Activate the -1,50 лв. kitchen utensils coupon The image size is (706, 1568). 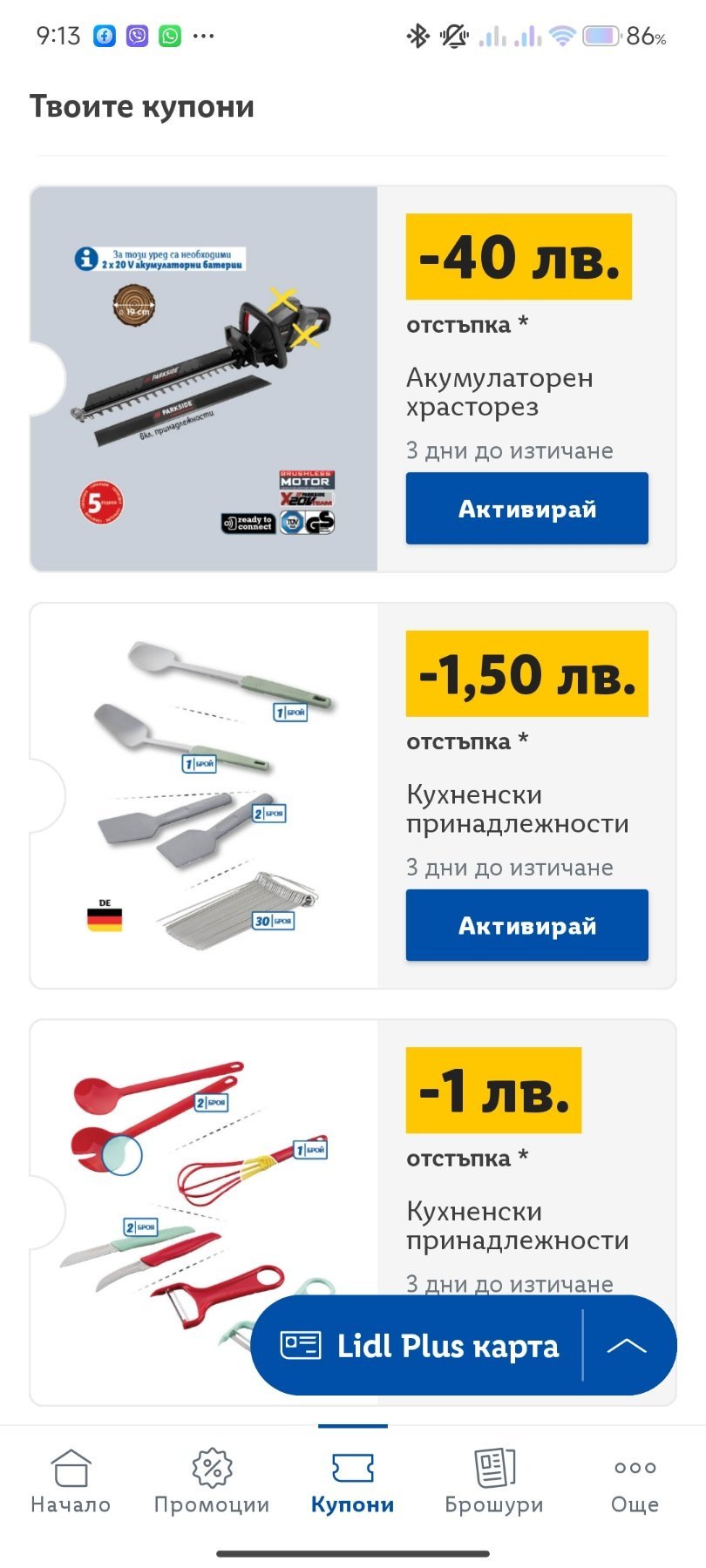coord(526,925)
